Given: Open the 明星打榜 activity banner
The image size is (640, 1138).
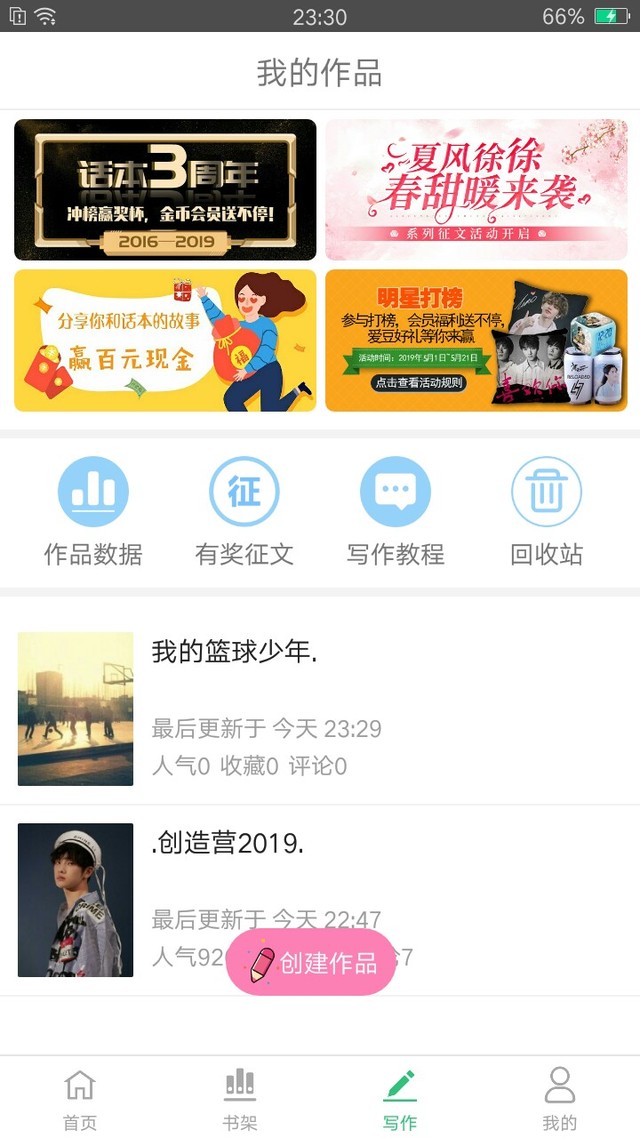Looking at the screenshot, I should (476, 340).
